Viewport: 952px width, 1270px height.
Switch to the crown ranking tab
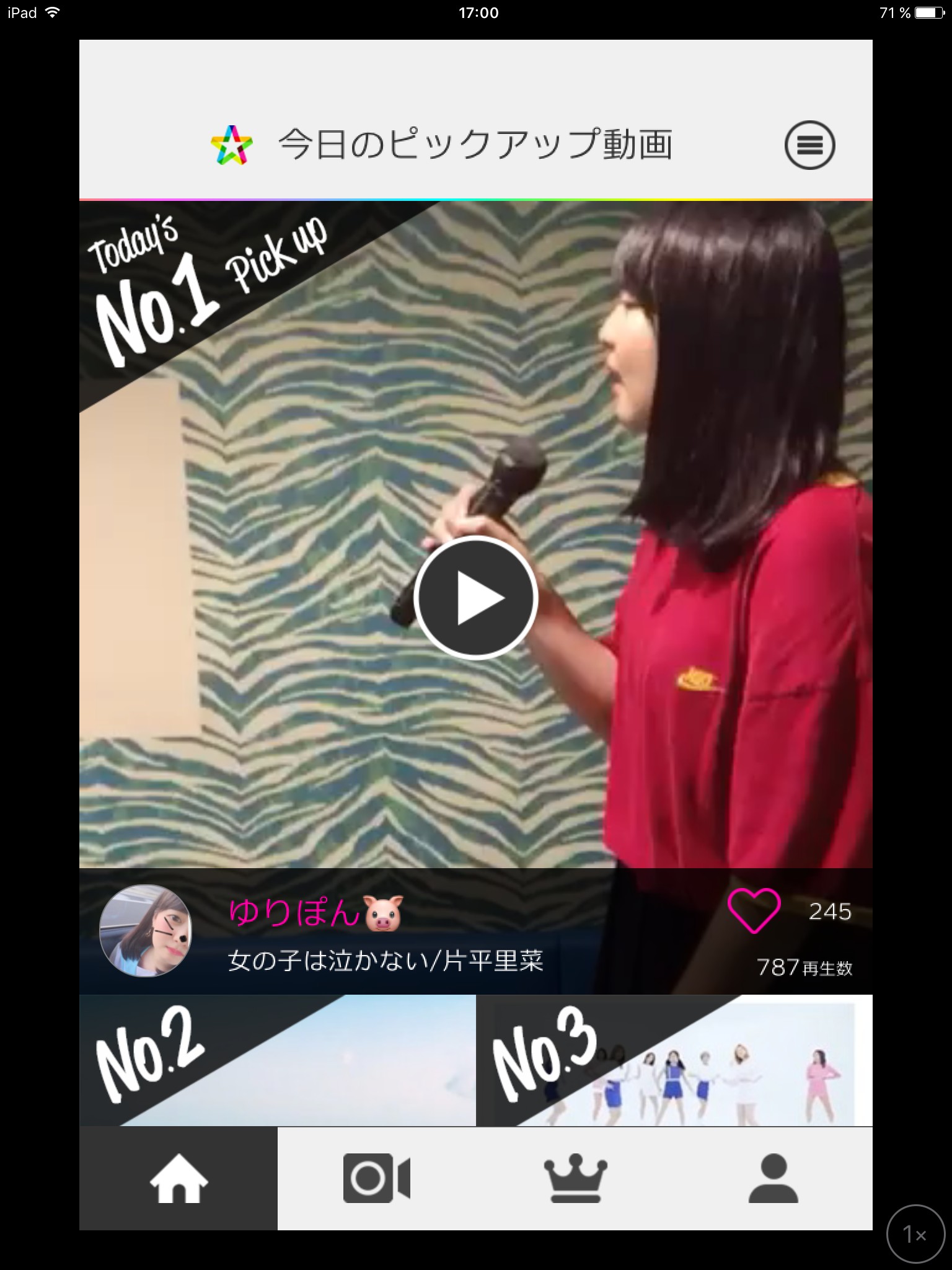pos(575,1178)
